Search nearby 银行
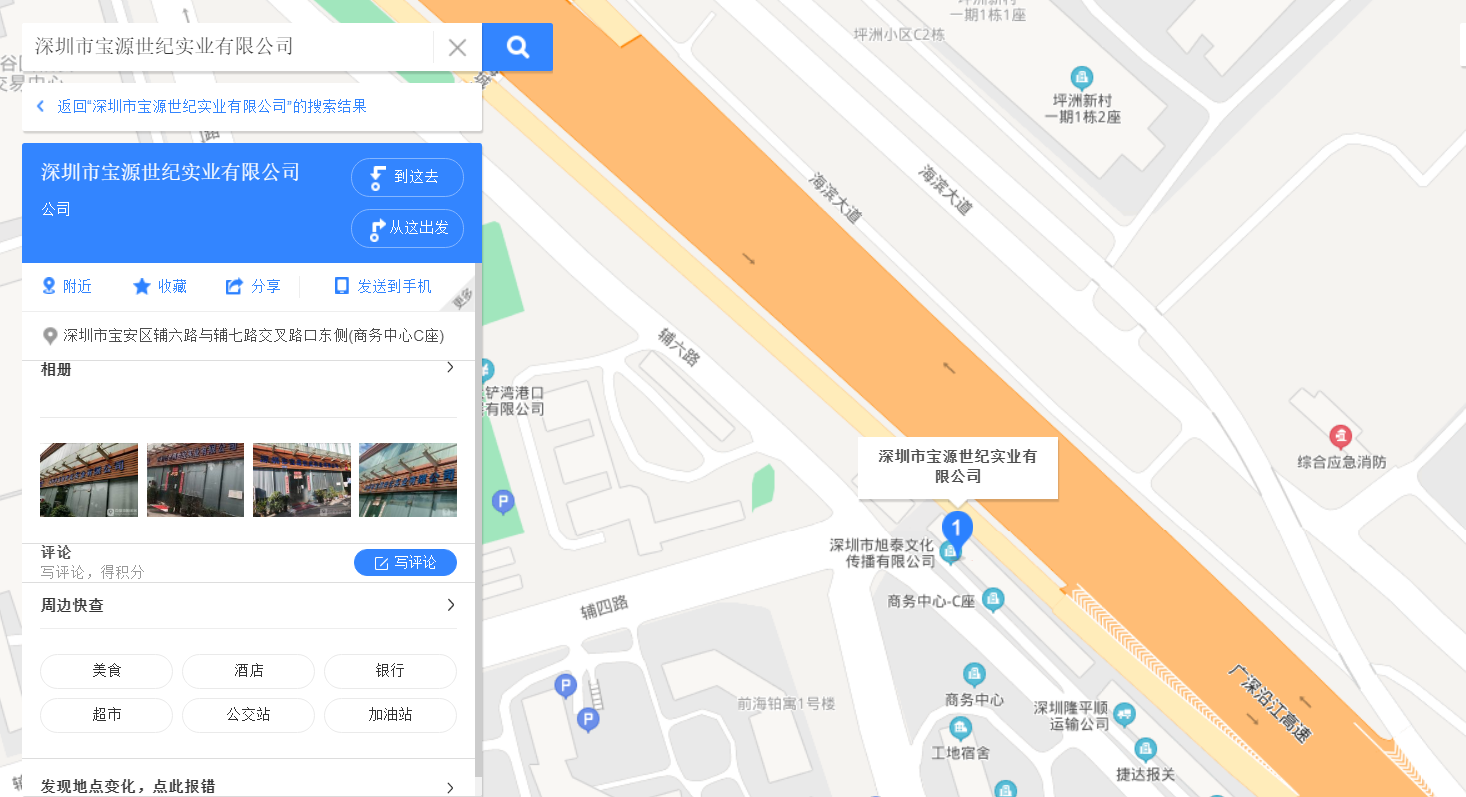The image size is (1466, 797). tap(390, 671)
